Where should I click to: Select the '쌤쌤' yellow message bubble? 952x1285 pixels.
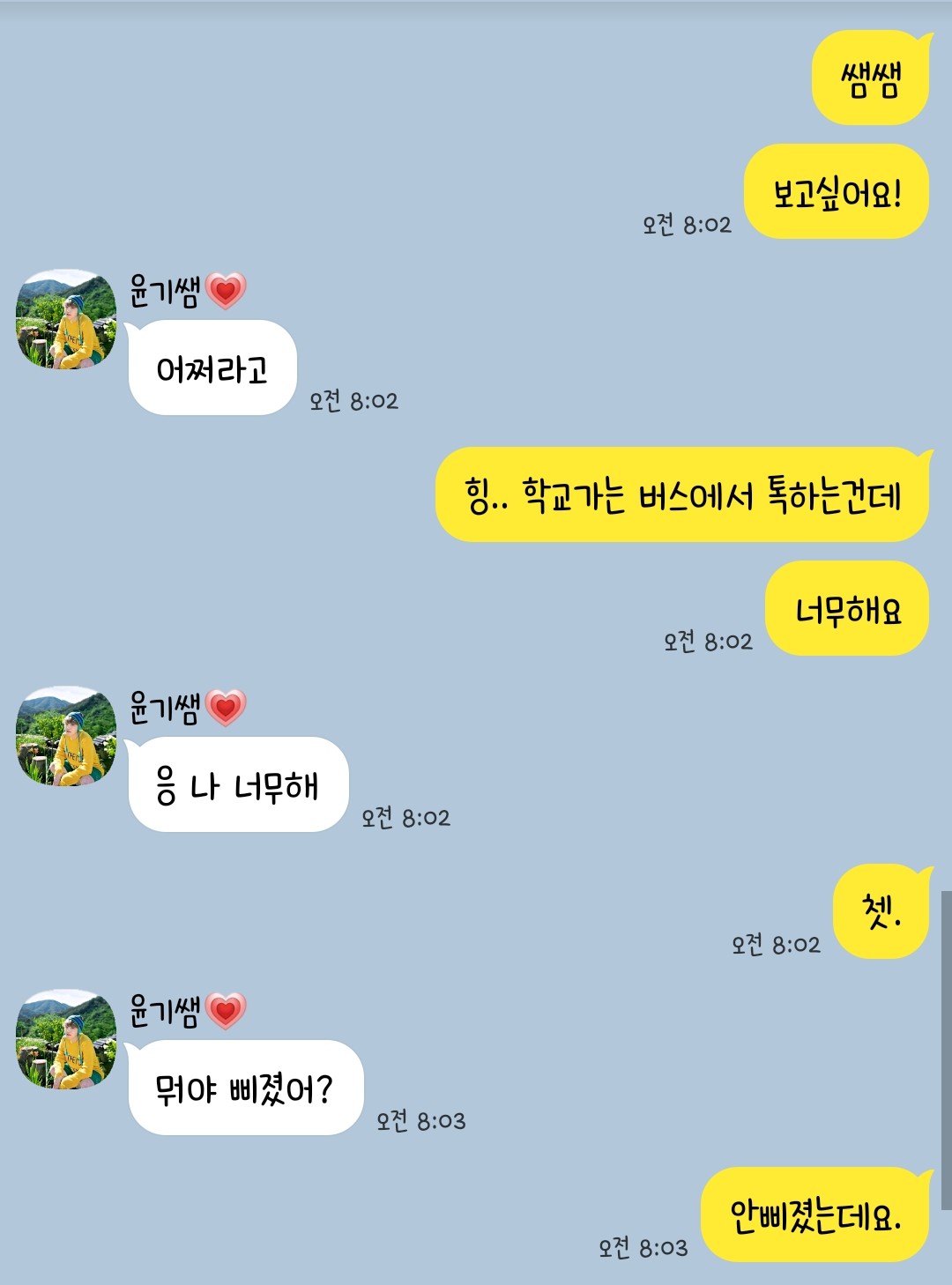[871, 78]
